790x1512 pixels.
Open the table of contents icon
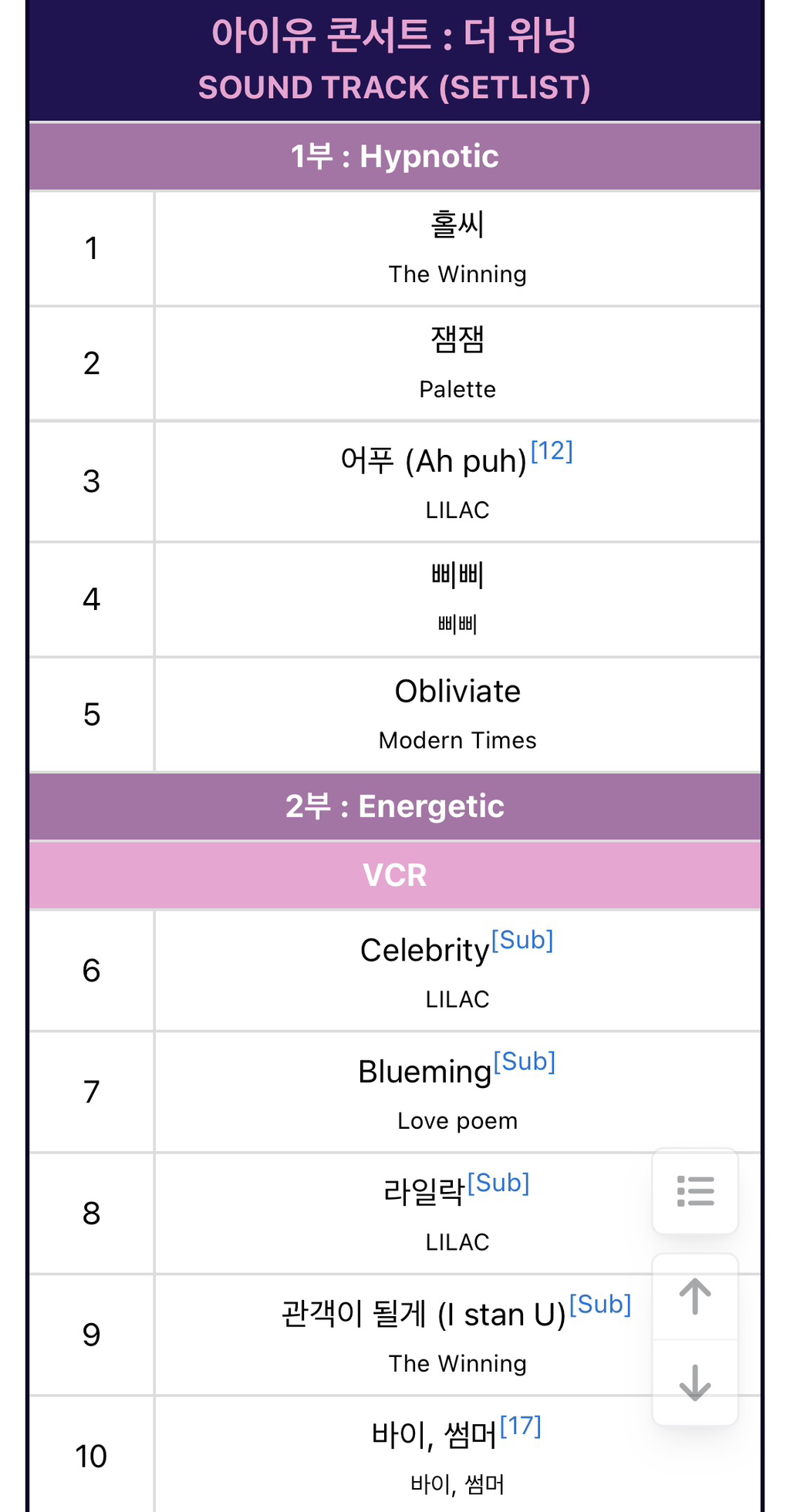694,1192
